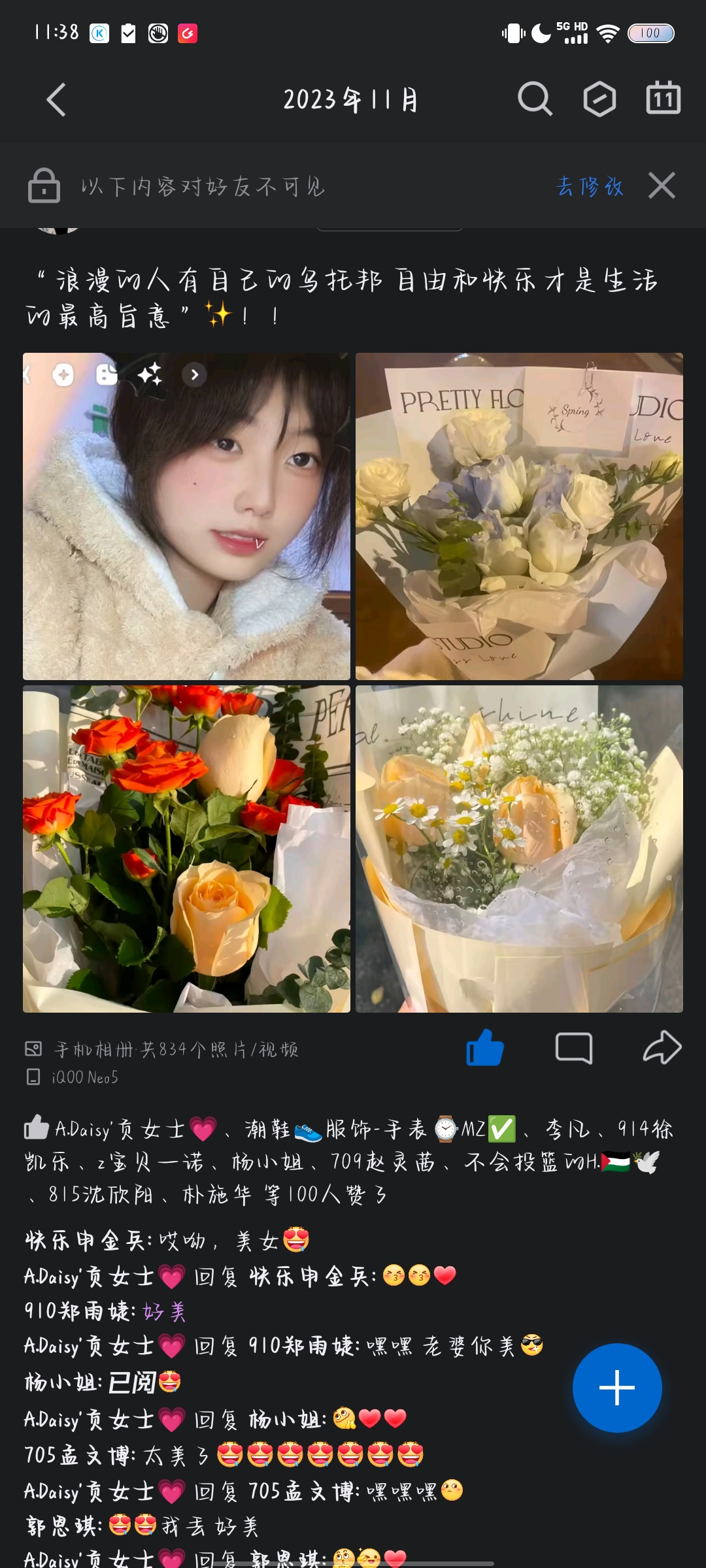Open the daisy and baby's-breath bouquet photo

point(519,849)
